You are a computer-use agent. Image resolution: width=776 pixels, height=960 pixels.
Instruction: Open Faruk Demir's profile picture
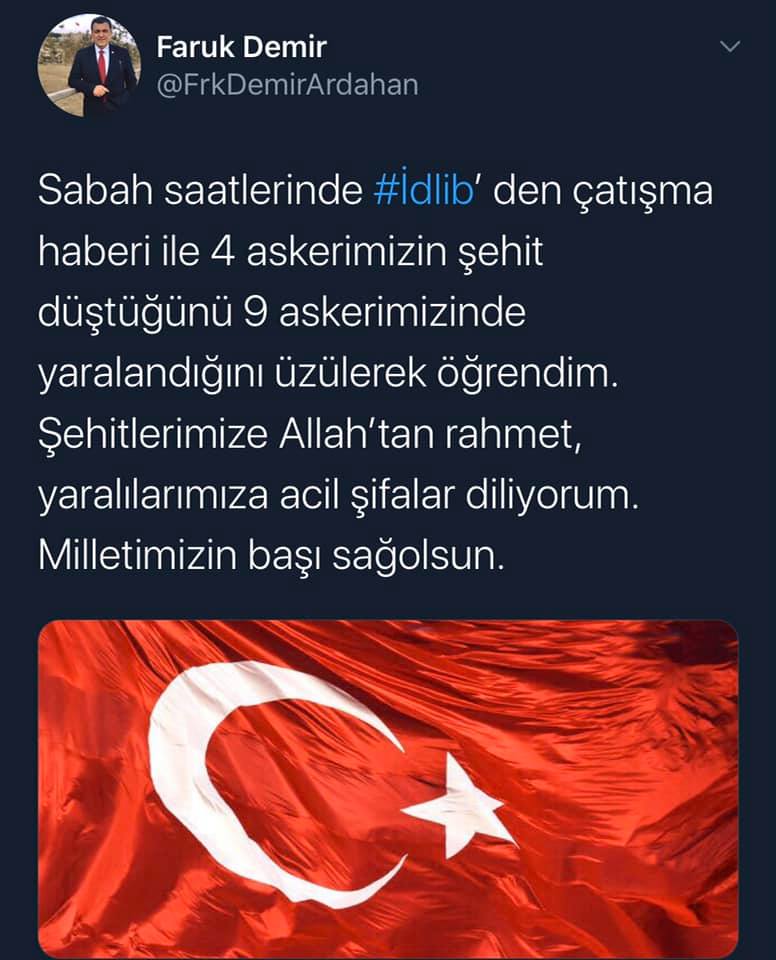[89, 65]
